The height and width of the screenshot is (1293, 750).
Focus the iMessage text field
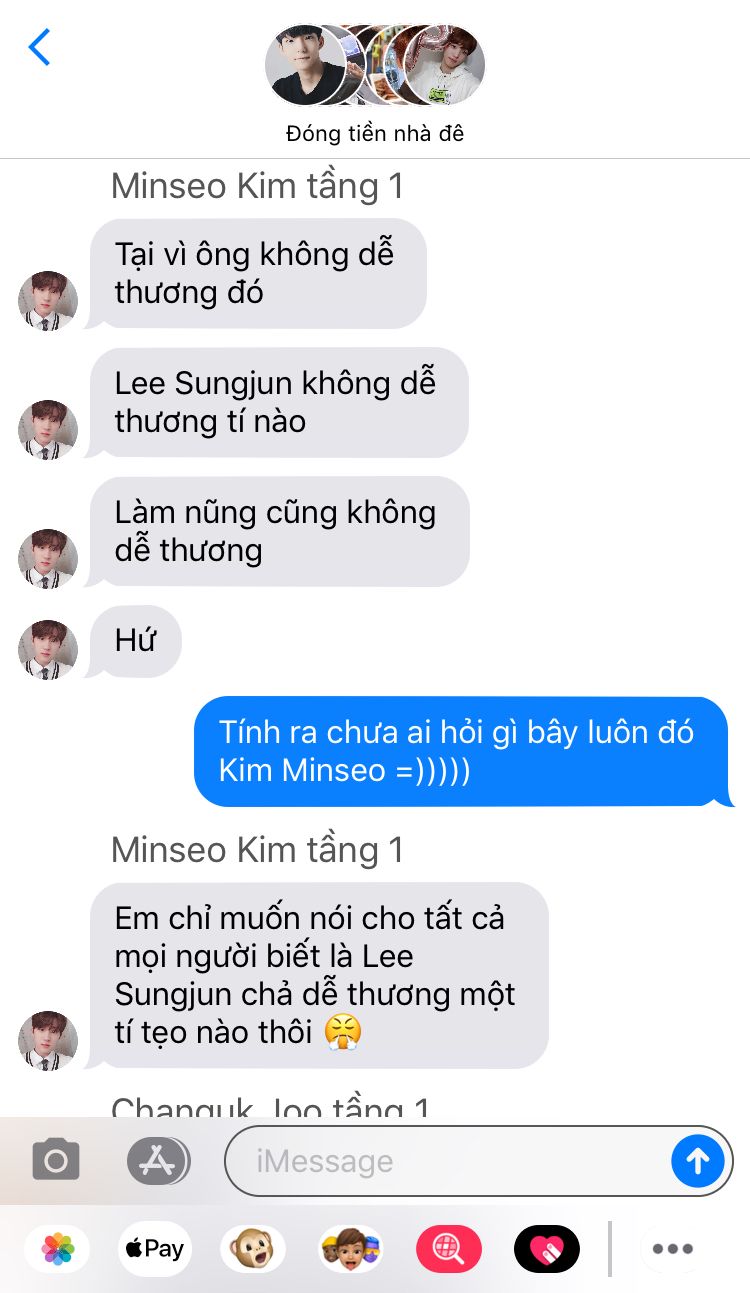pyautogui.click(x=448, y=1161)
